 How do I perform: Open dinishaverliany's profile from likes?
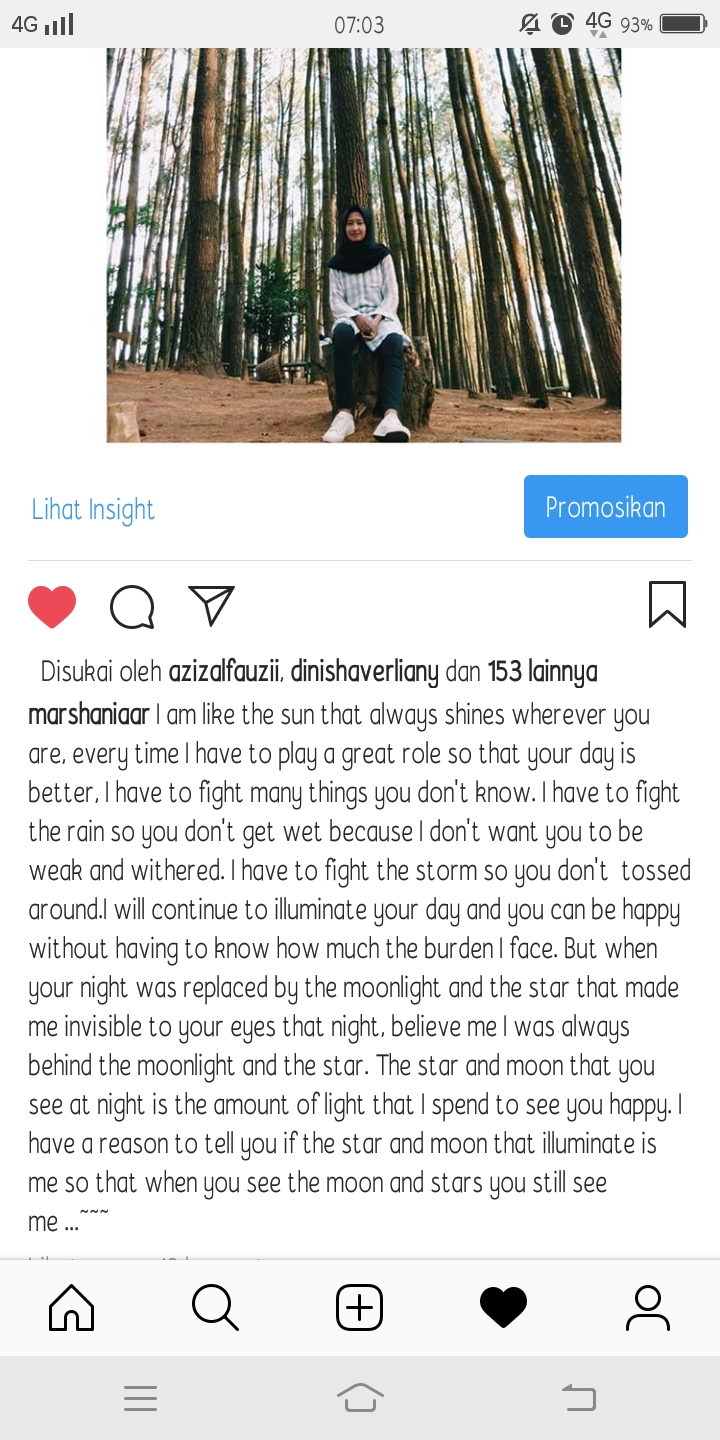364,671
